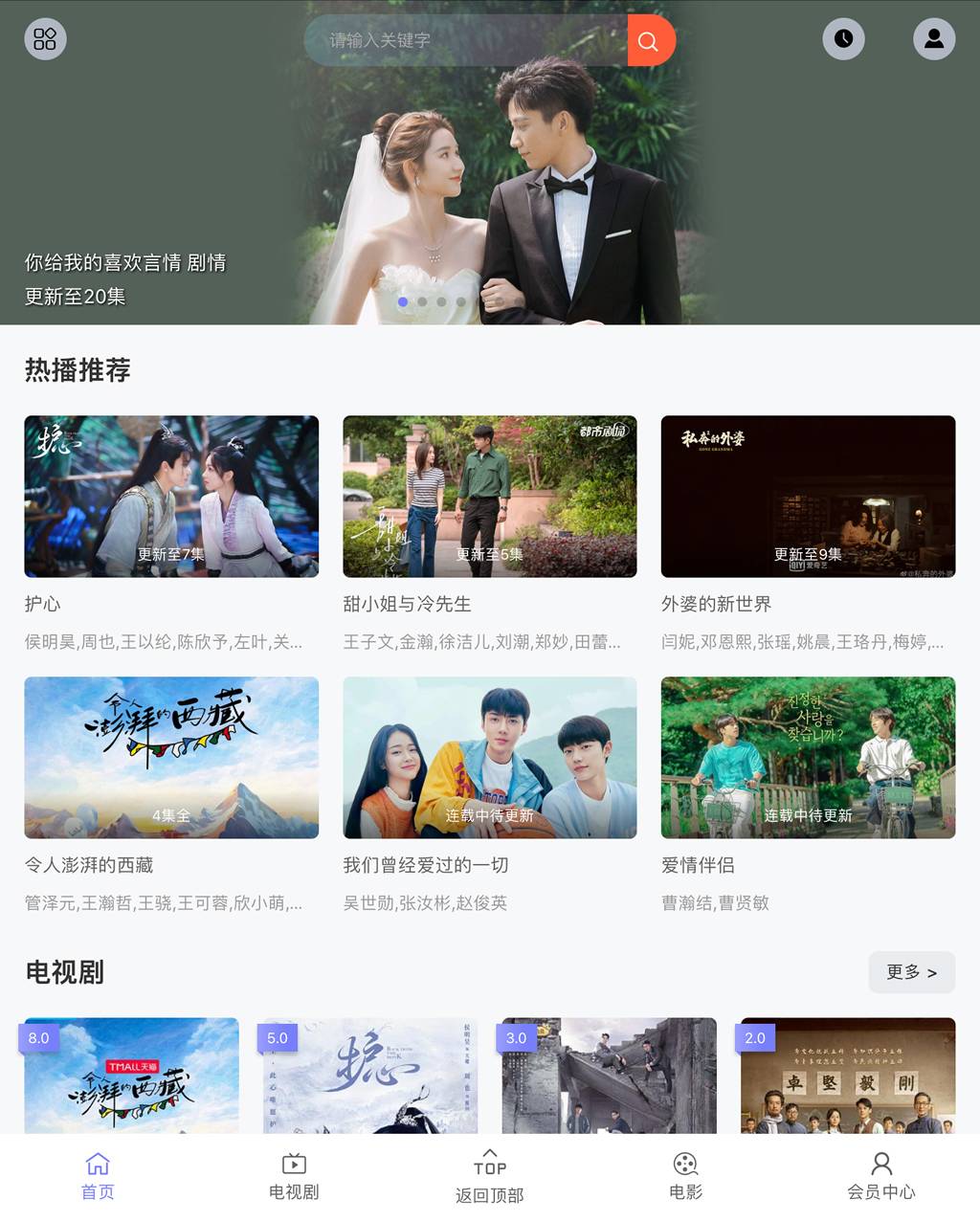View 更多 in the 电视剧 section
The width and height of the screenshot is (980, 1221).
[x=911, y=972]
